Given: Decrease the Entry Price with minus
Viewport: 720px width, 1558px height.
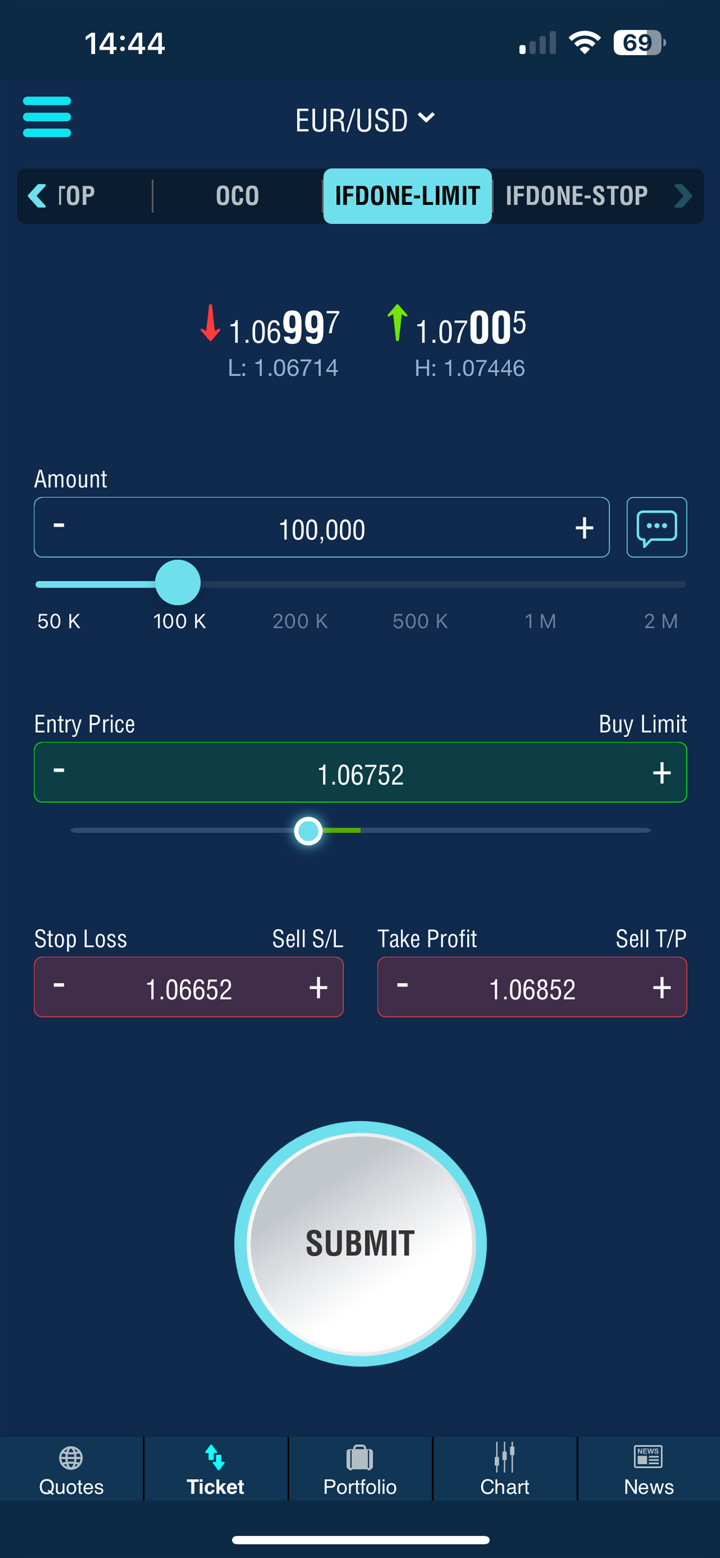Looking at the screenshot, I should click(59, 771).
